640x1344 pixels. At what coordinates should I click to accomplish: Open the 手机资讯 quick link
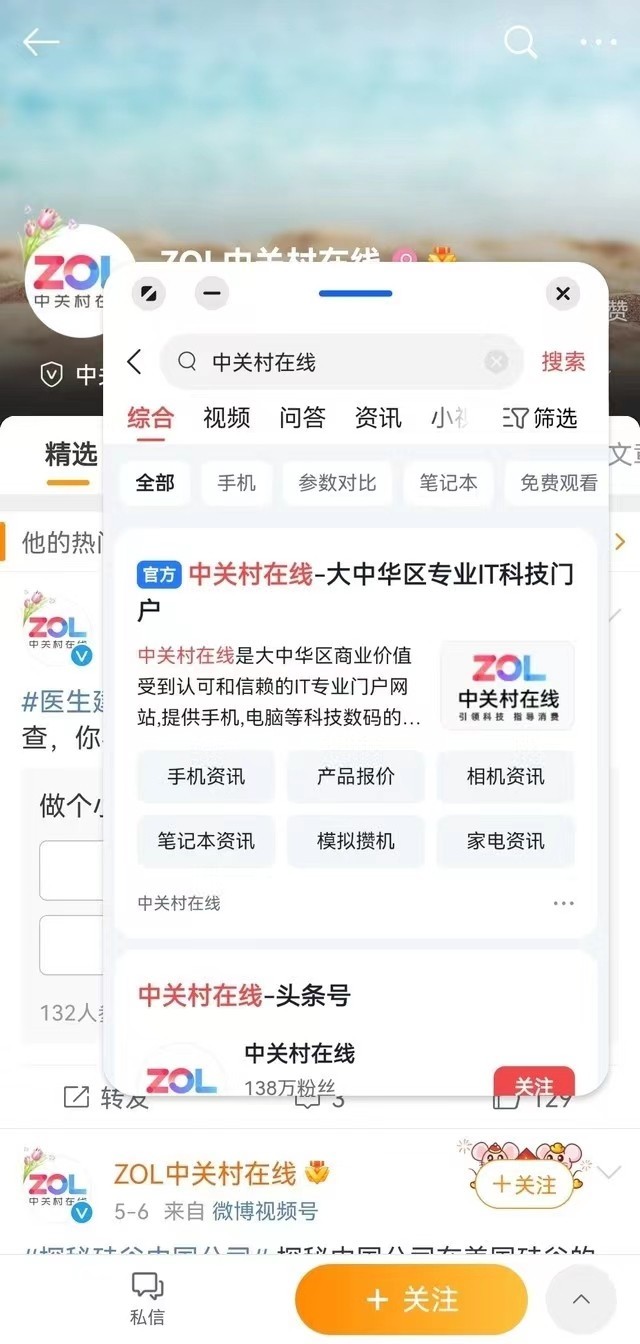coord(206,777)
